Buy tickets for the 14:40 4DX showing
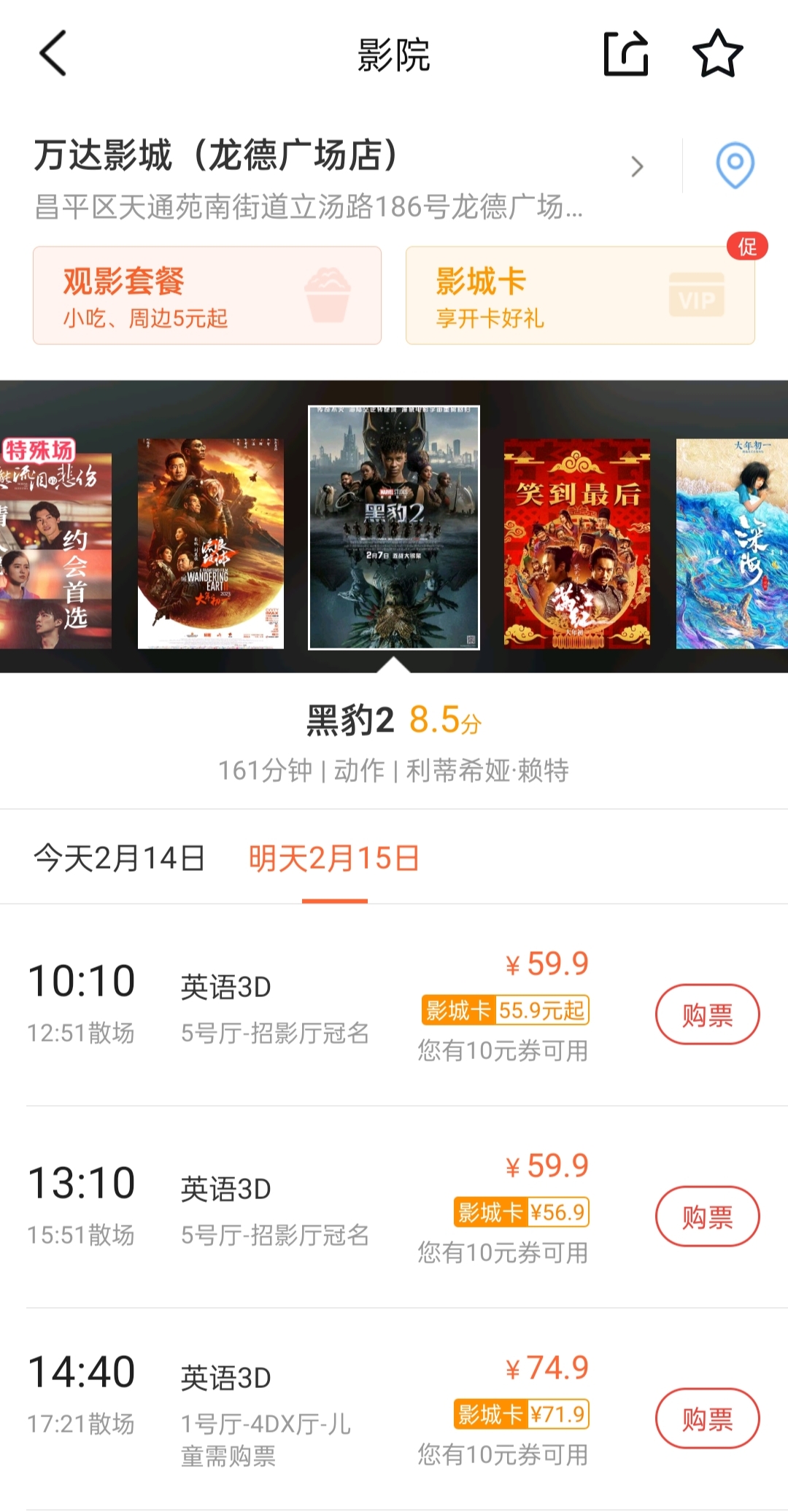788x1512 pixels. click(x=706, y=1419)
